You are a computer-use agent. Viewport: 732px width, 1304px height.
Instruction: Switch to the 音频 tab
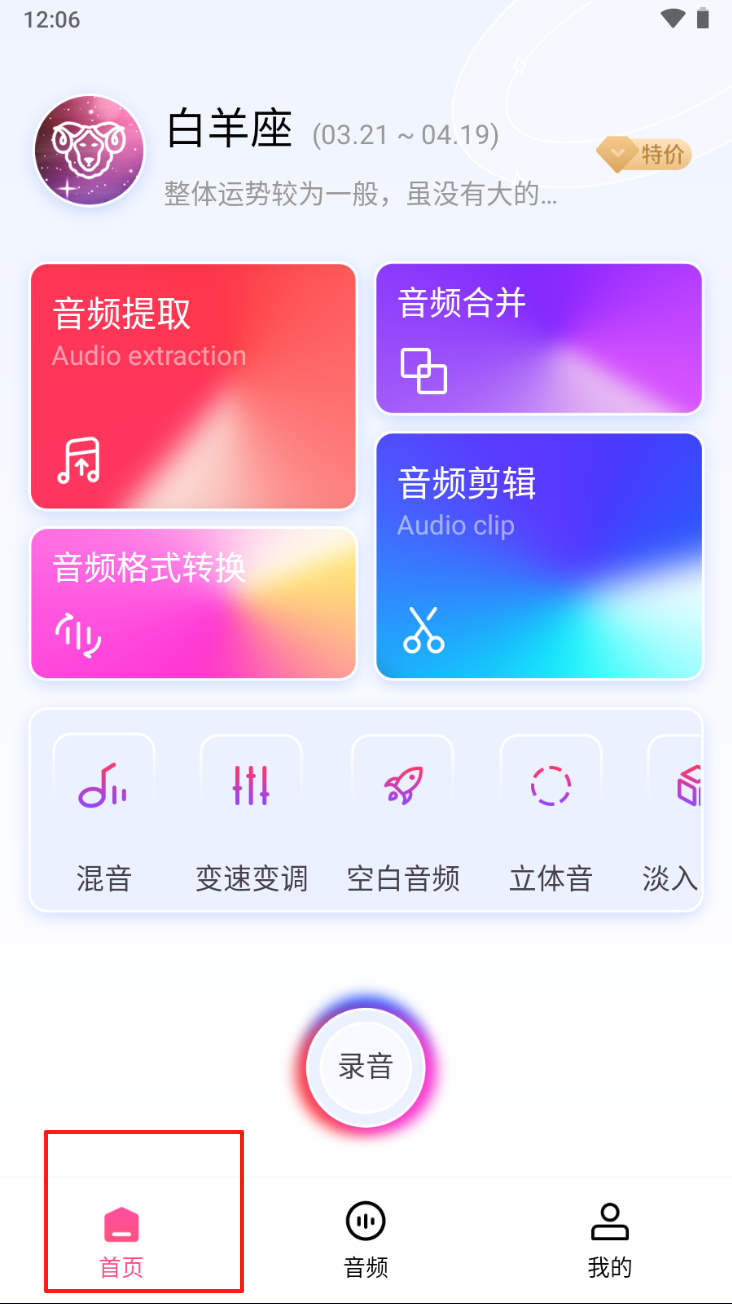click(x=366, y=1240)
